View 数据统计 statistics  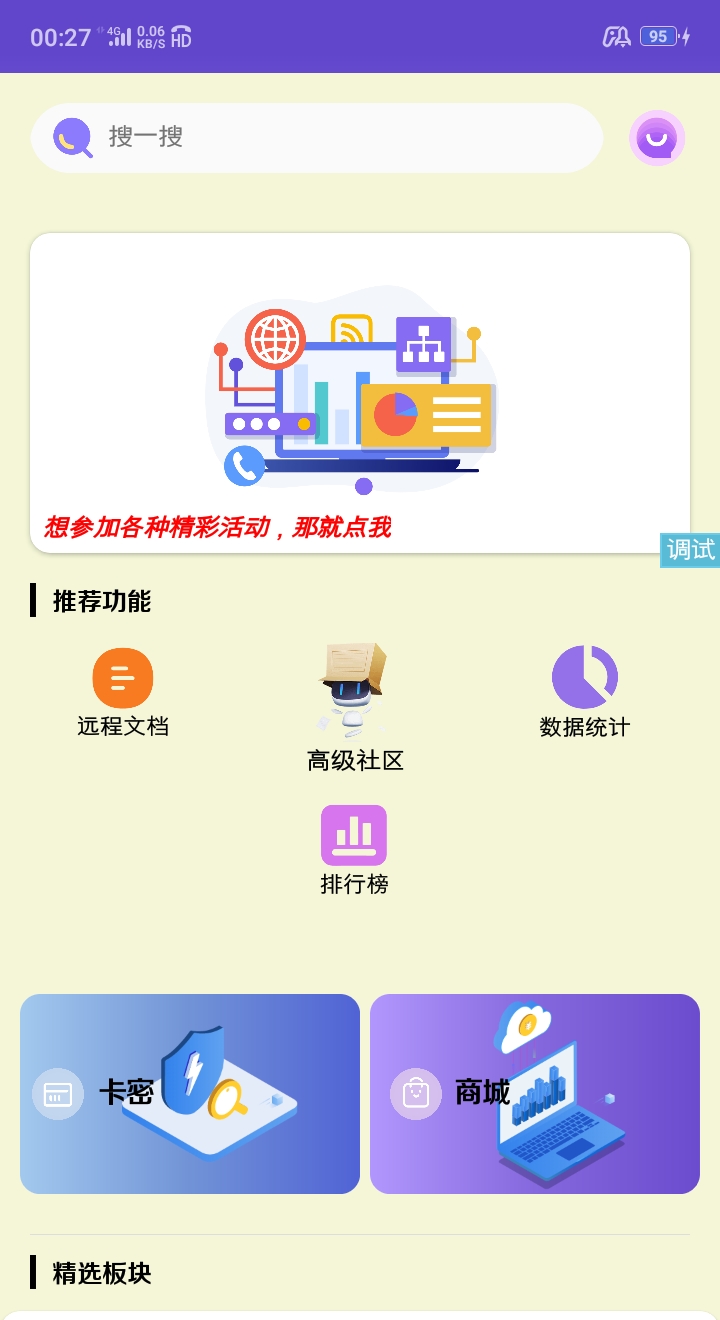coord(585,692)
